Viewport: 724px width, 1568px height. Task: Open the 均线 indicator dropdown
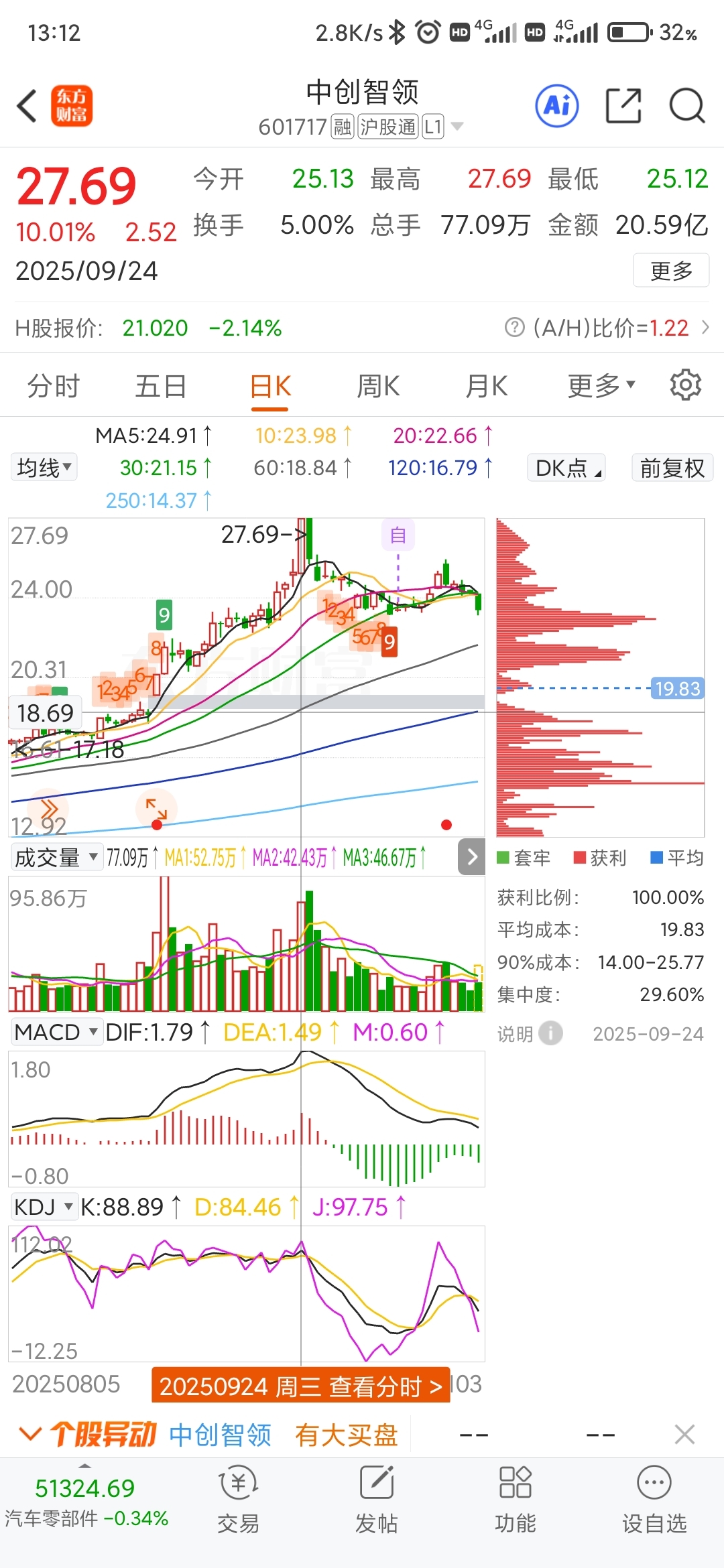tap(44, 468)
